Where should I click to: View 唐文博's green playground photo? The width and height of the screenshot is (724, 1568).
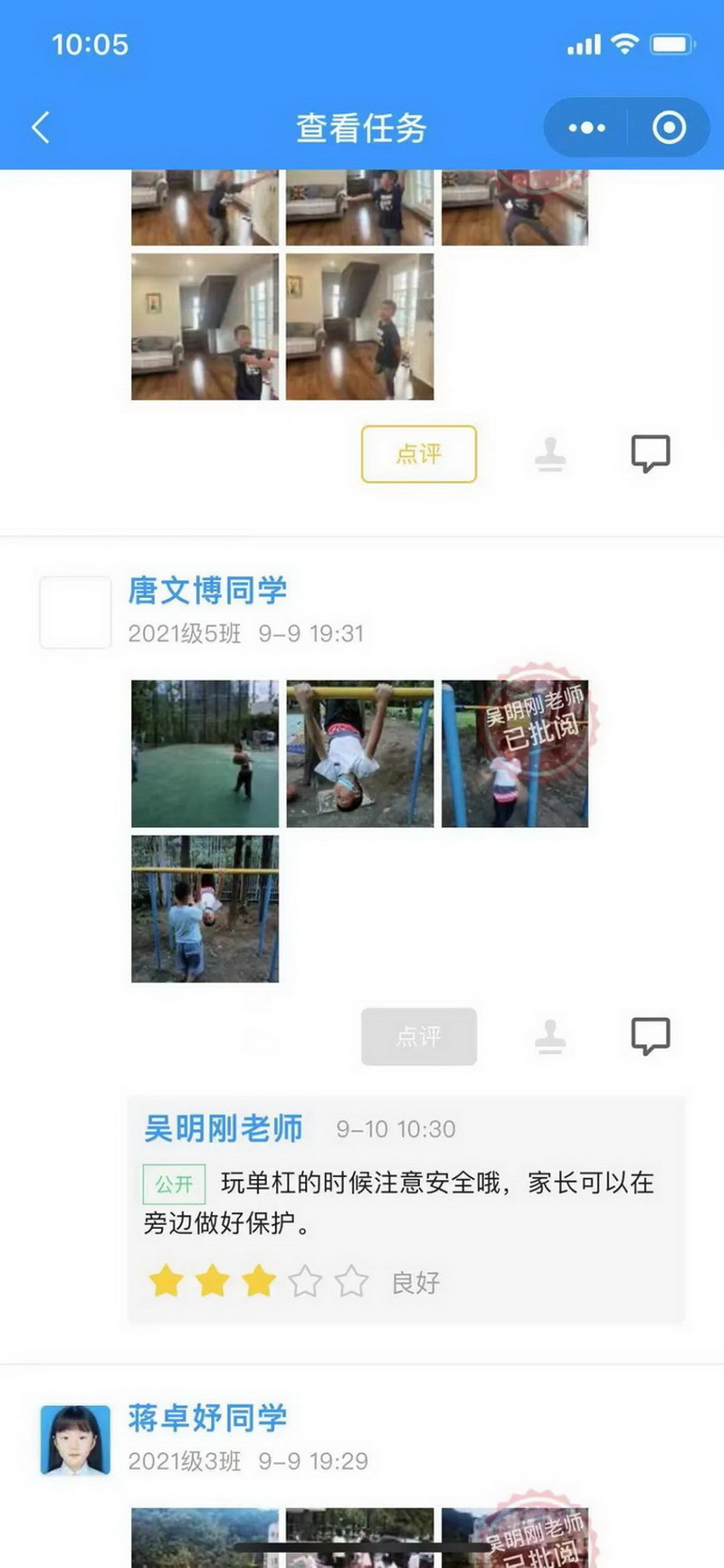pos(205,754)
